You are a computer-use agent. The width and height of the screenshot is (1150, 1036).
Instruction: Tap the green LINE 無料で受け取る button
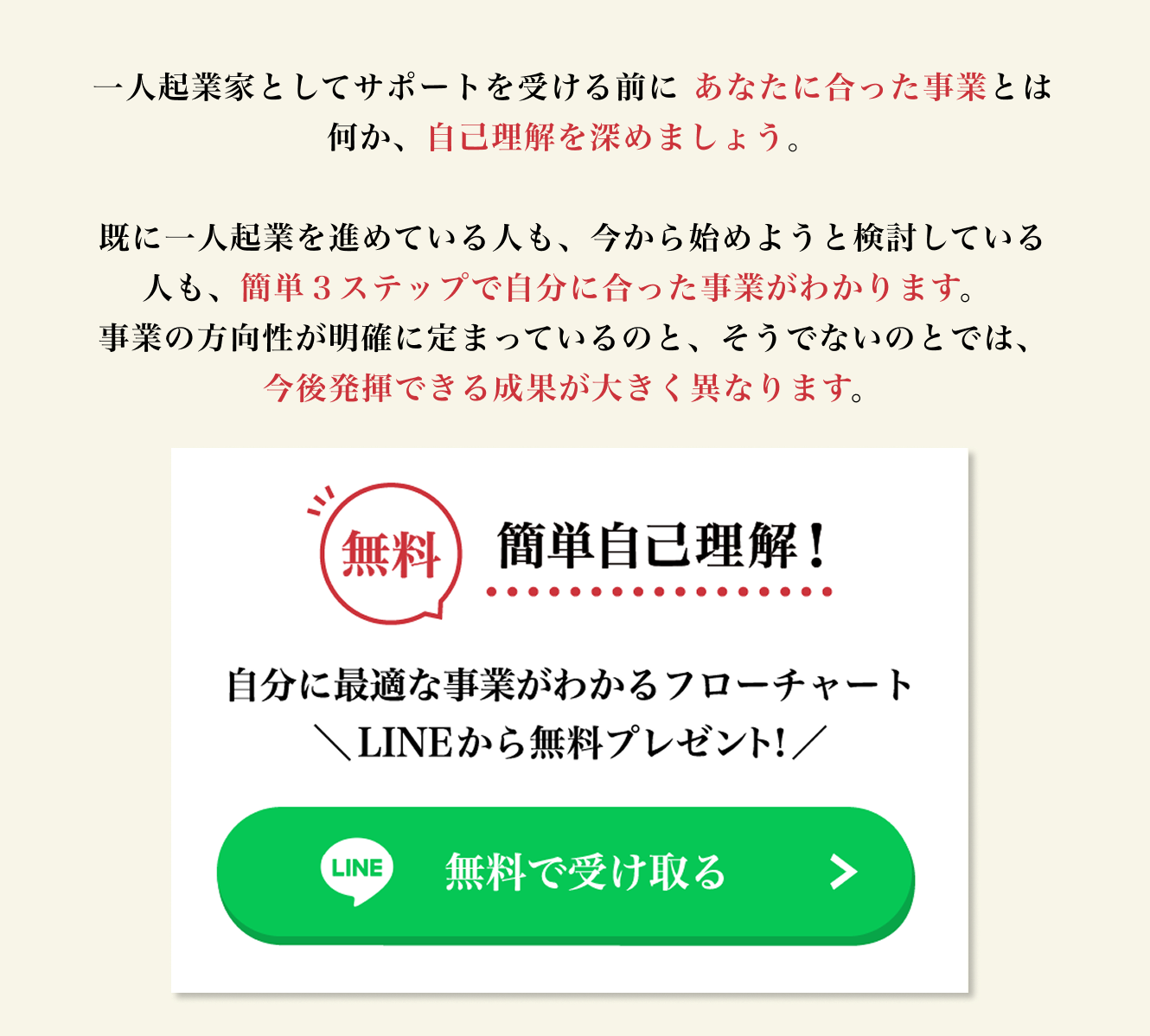pos(565,872)
